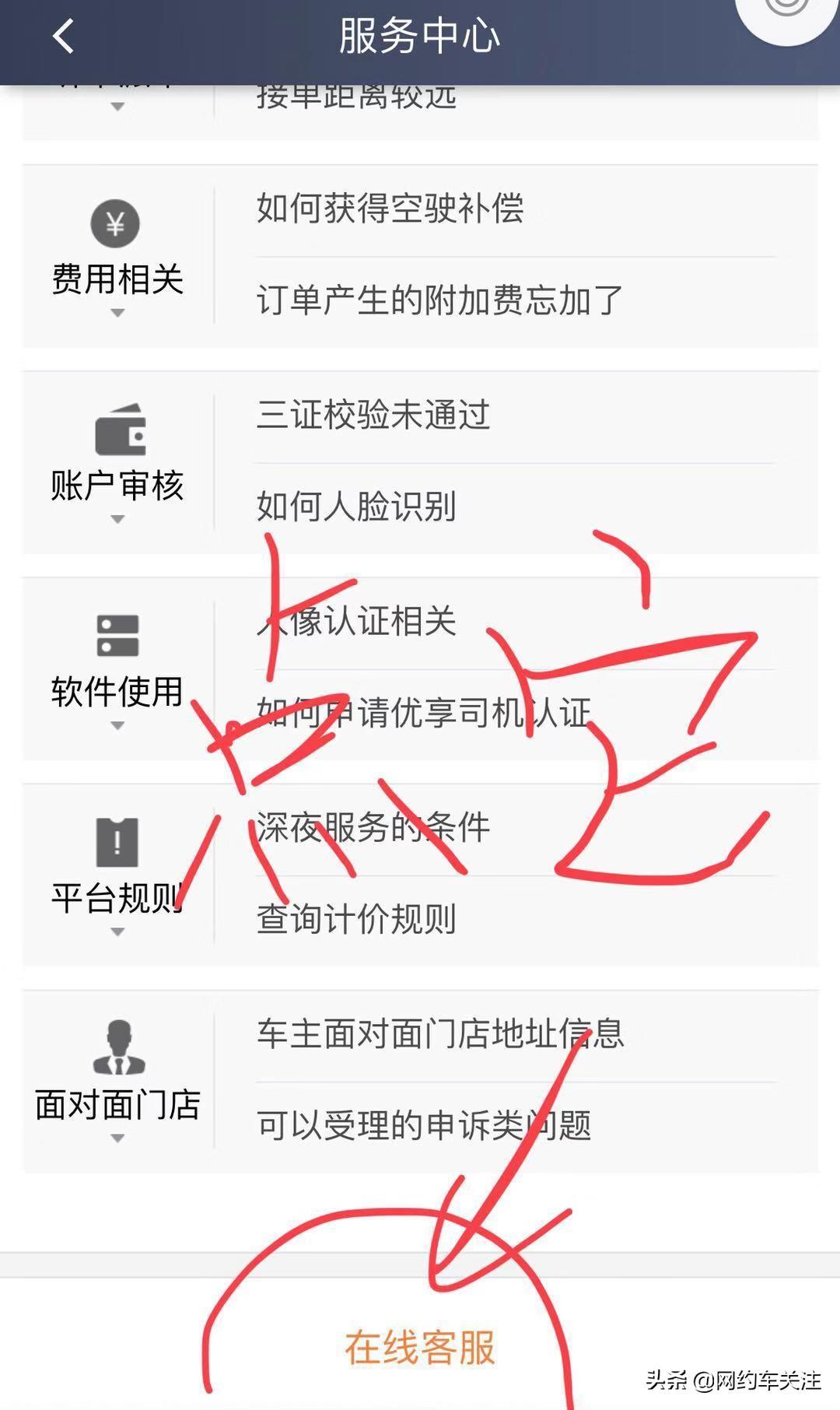This screenshot has height=1410, width=840.
Task: Open 可以受理的申诉类问题 help article
Action: point(424,1125)
